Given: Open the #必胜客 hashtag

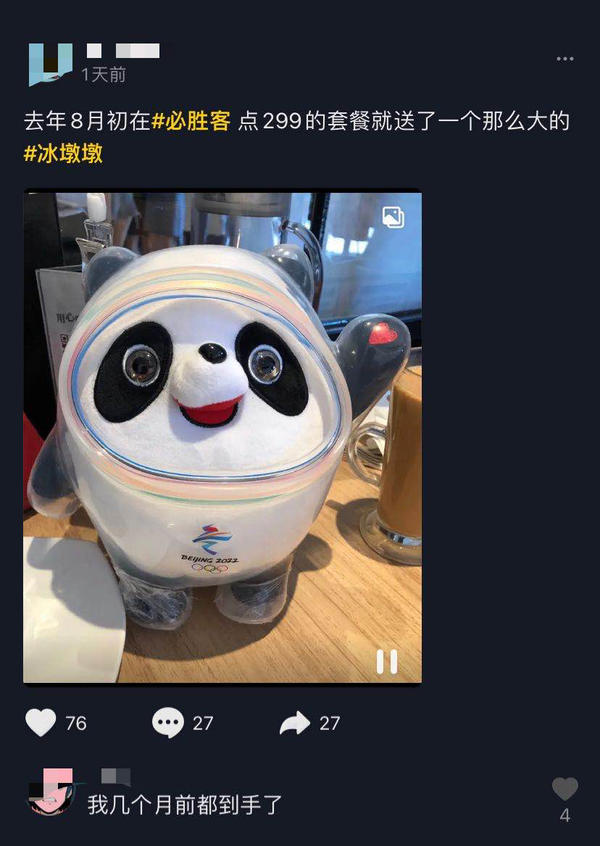Looking at the screenshot, I should click(191, 122).
